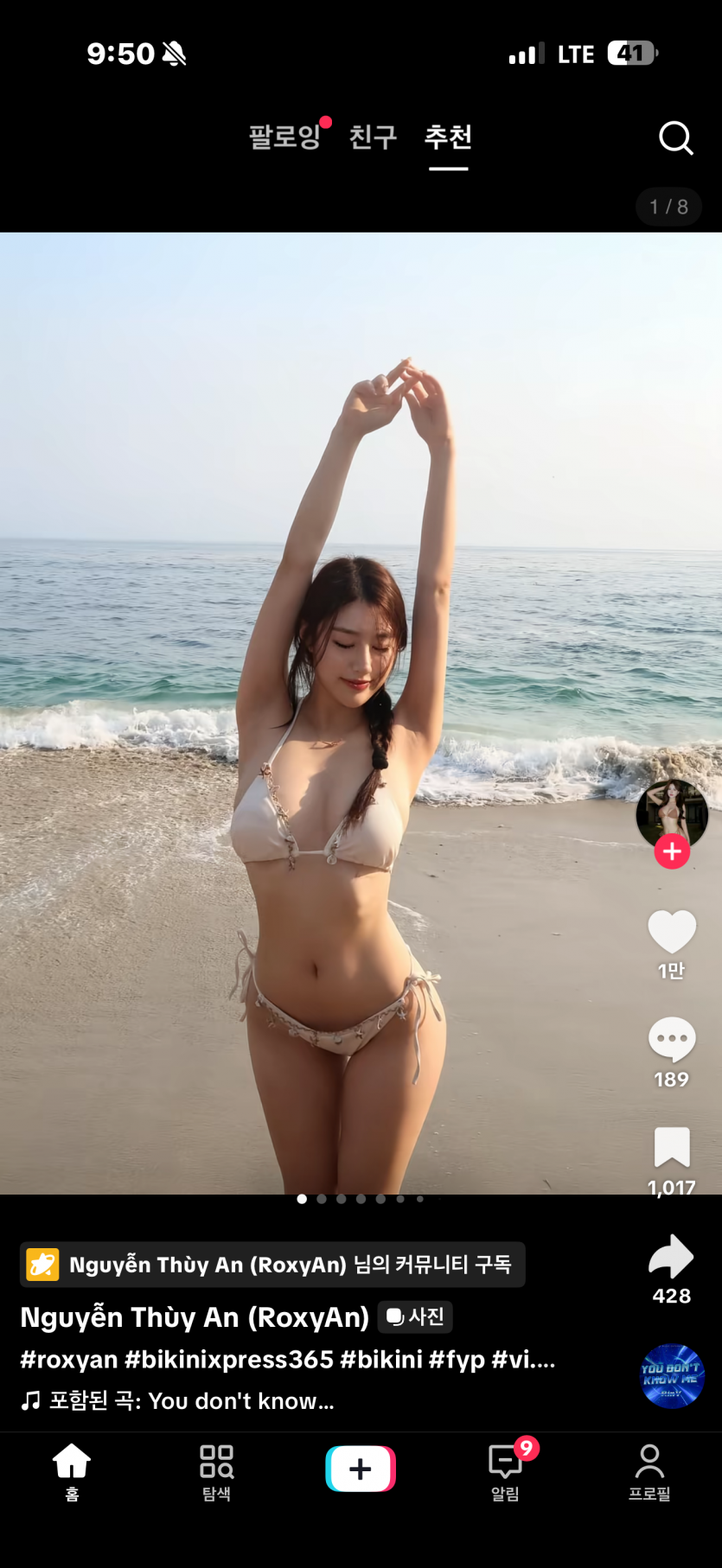The height and width of the screenshot is (1568, 722).
Task: Open the 알림 notifications tab
Action: [x=505, y=1469]
